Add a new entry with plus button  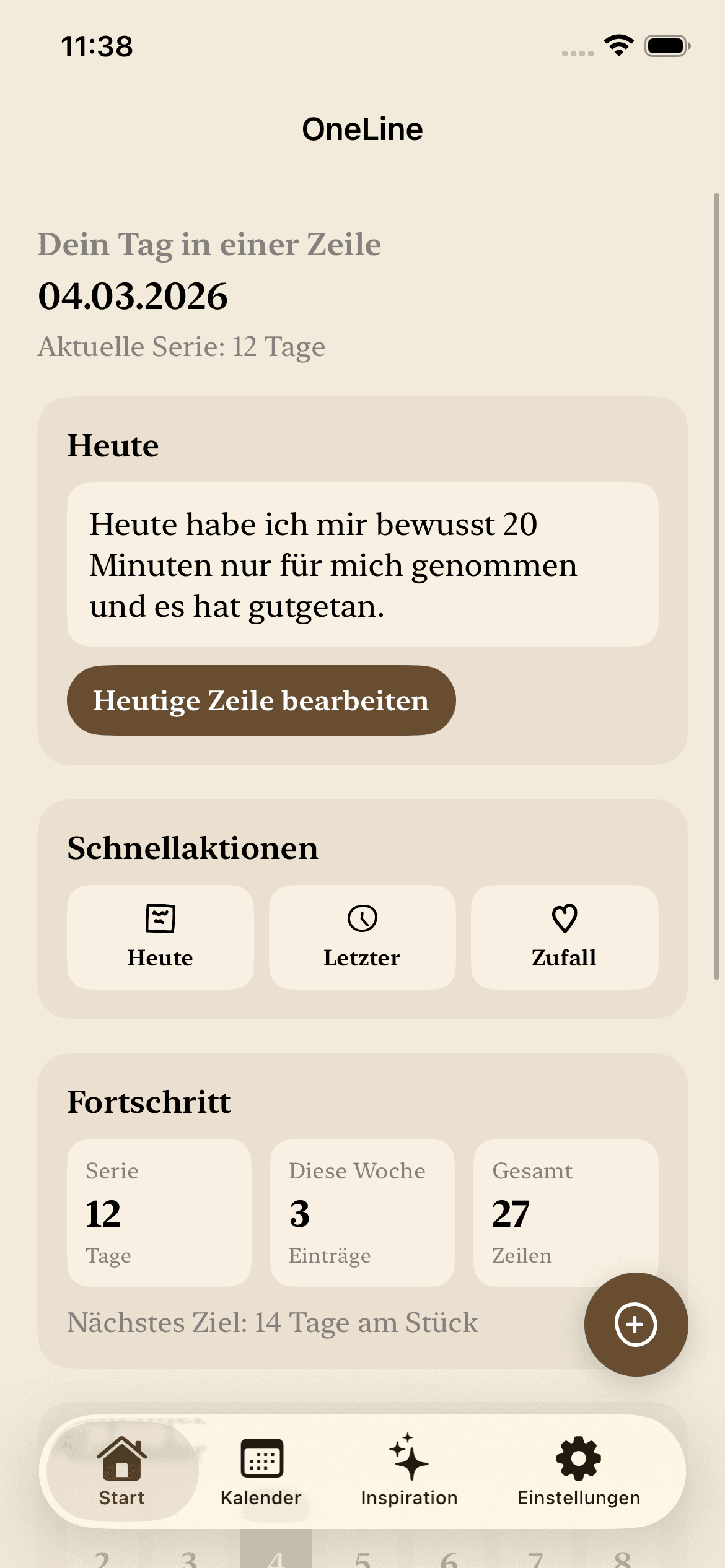coord(636,1325)
